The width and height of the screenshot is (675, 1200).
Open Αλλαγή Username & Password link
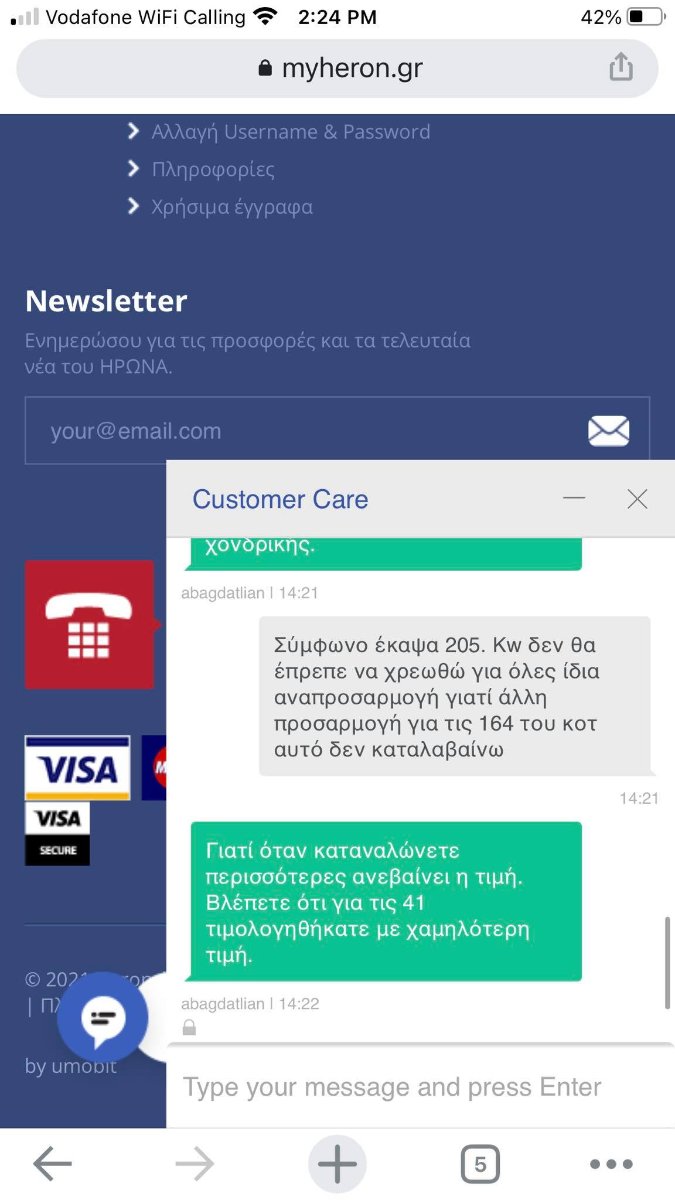(x=290, y=132)
